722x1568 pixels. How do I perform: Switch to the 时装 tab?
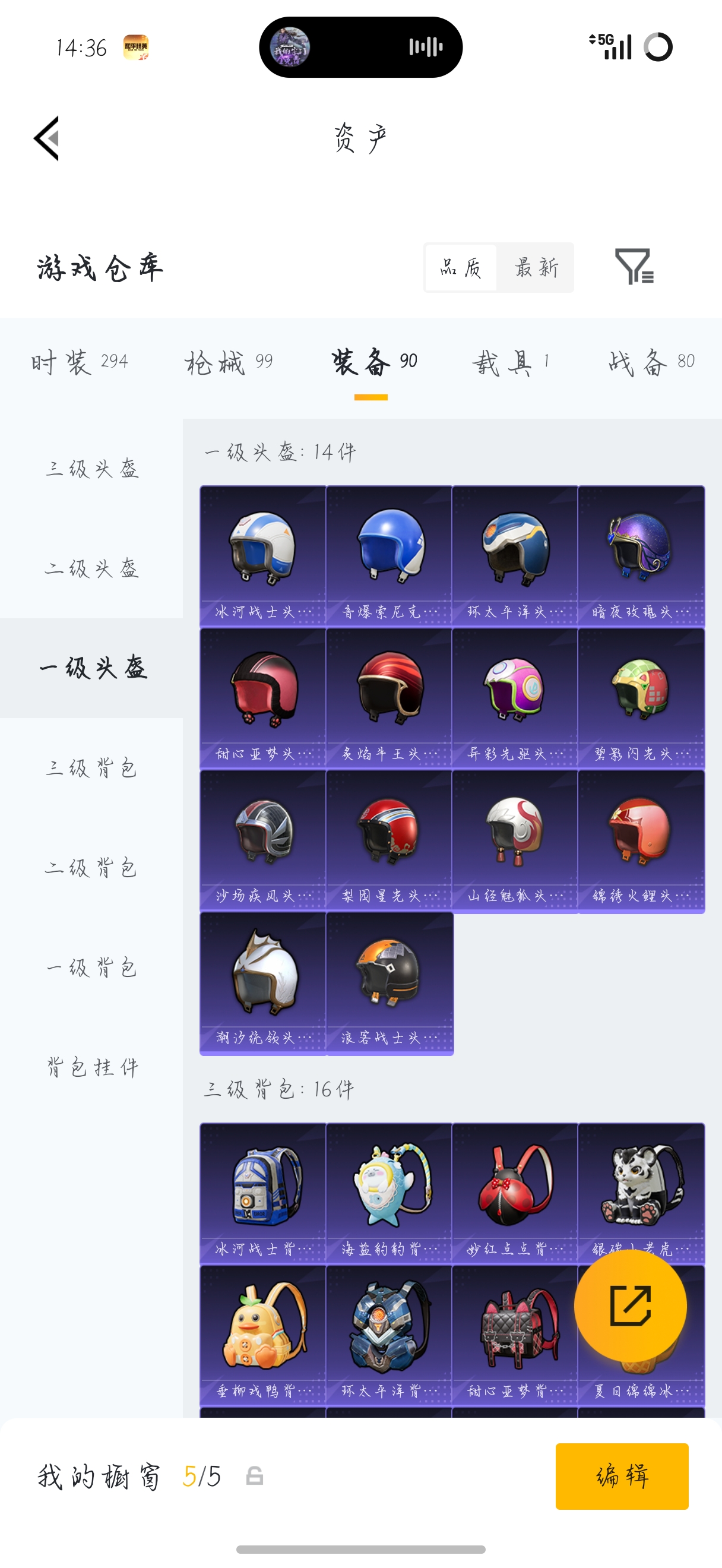(x=79, y=362)
